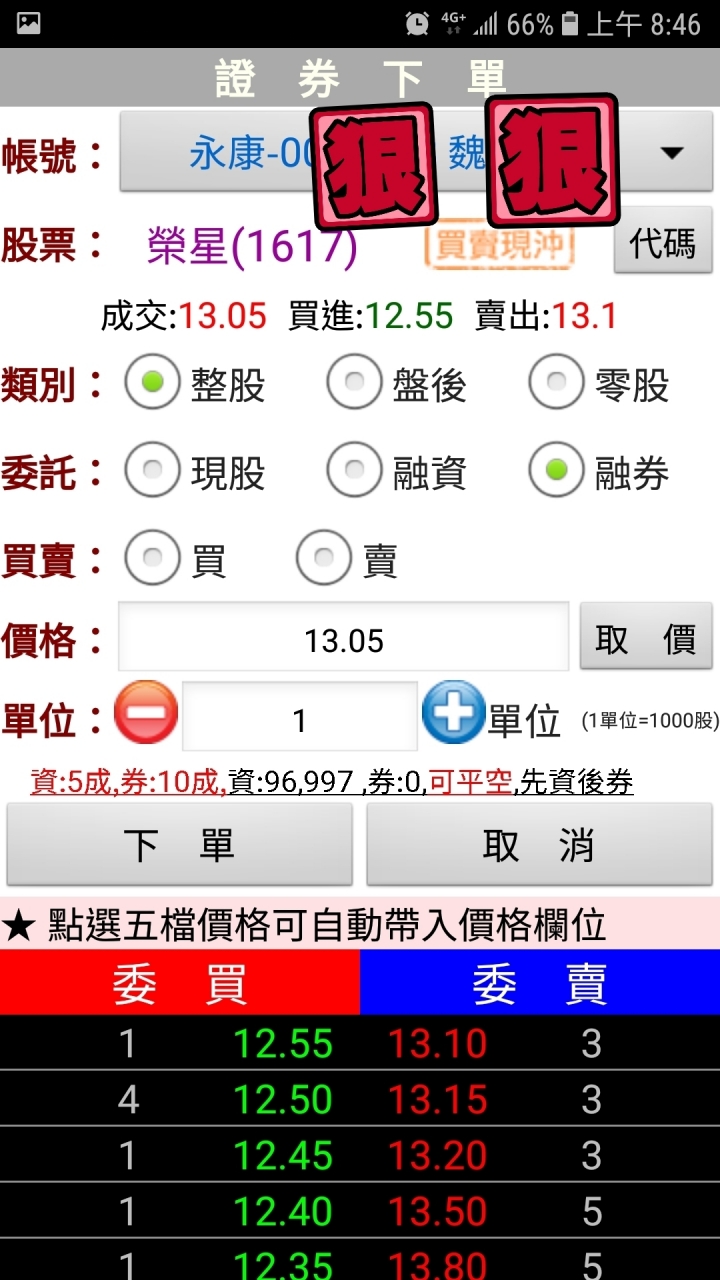The width and height of the screenshot is (720, 1280).
Task: Tap the 單位 quantity input field
Action: [x=299, y=718]
